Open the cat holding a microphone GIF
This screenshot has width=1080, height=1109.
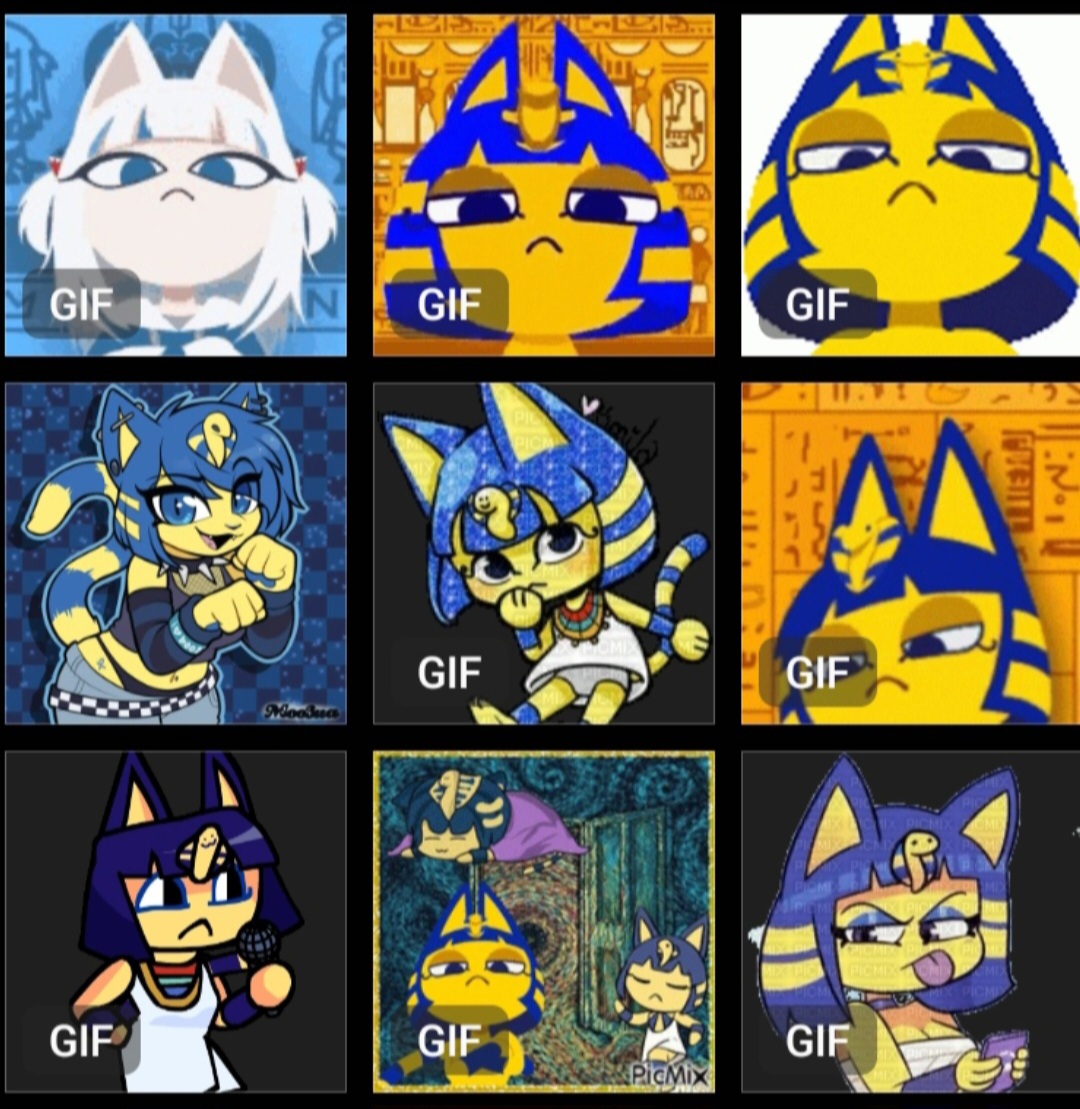[x=176, y=921]
